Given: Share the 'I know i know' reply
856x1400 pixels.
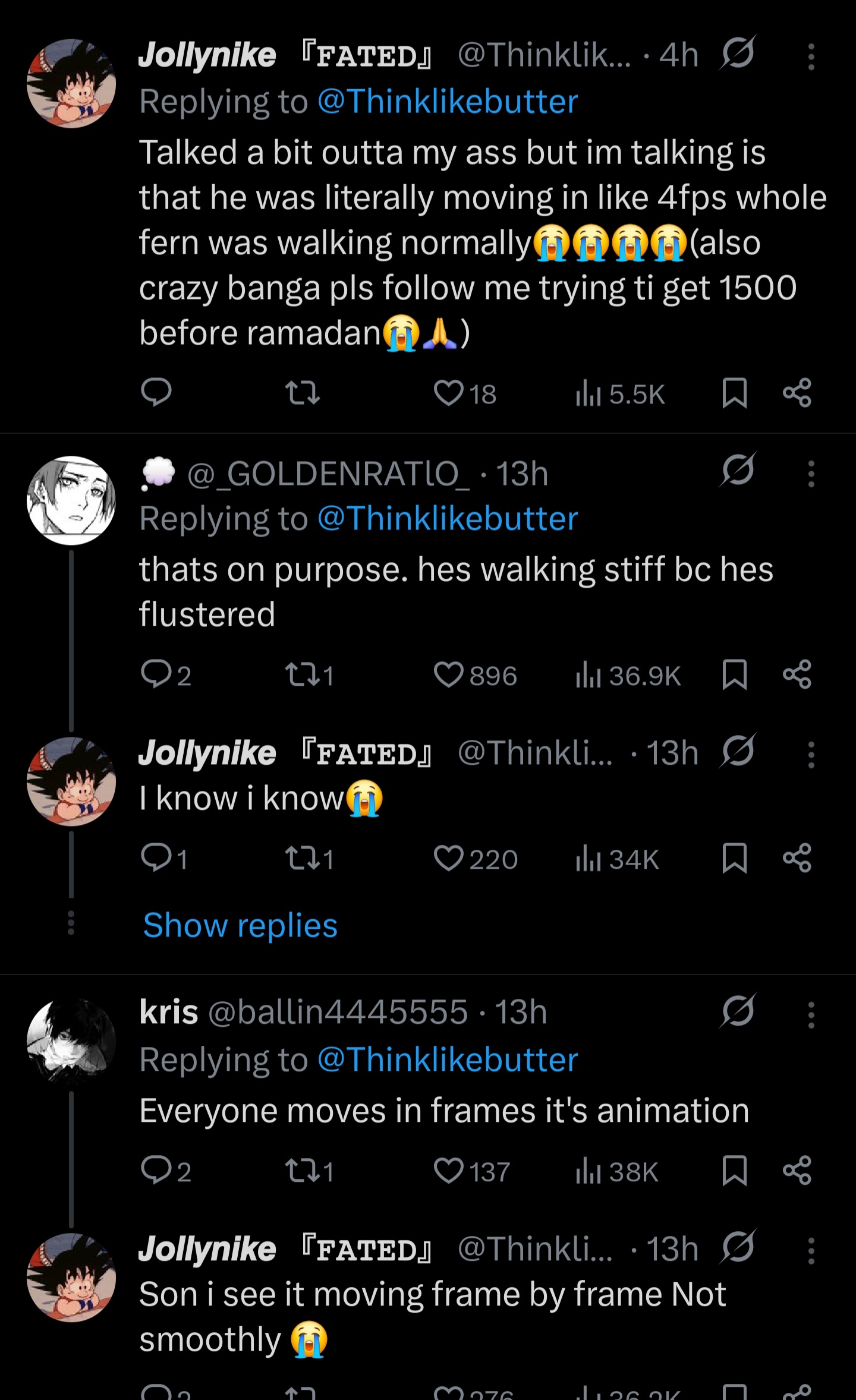Looking at the screenshot, I should (x=797, y=858).
